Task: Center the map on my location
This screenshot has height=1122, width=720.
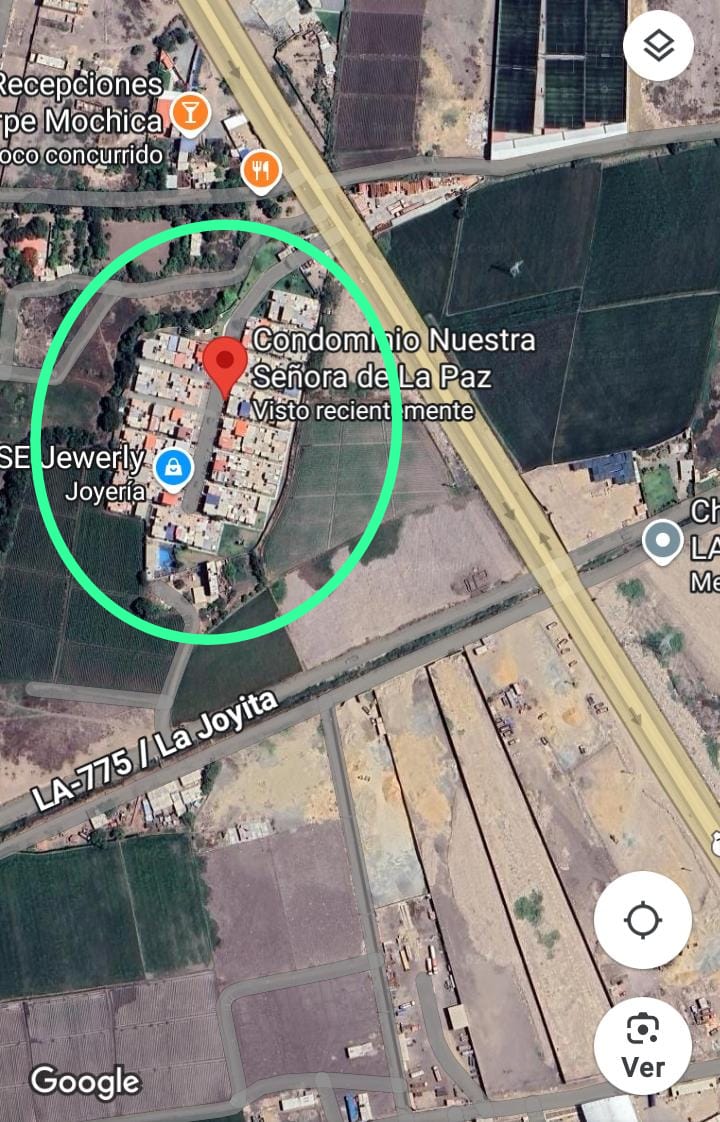Action: coord(642,919)
